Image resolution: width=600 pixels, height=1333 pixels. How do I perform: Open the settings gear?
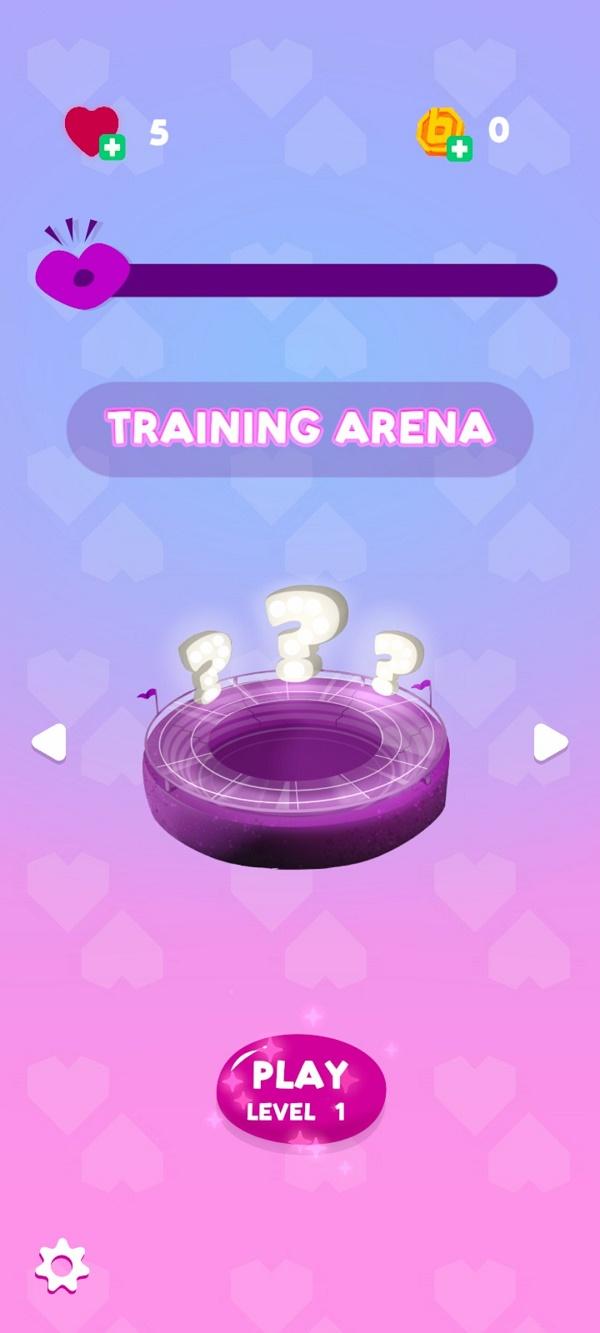(62, 1266)
